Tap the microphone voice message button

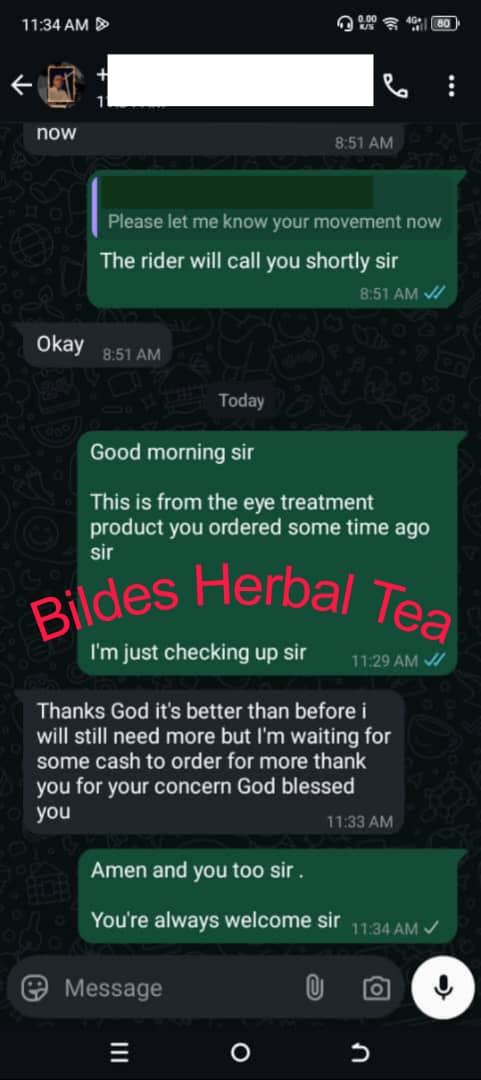(x=443, y=988)
